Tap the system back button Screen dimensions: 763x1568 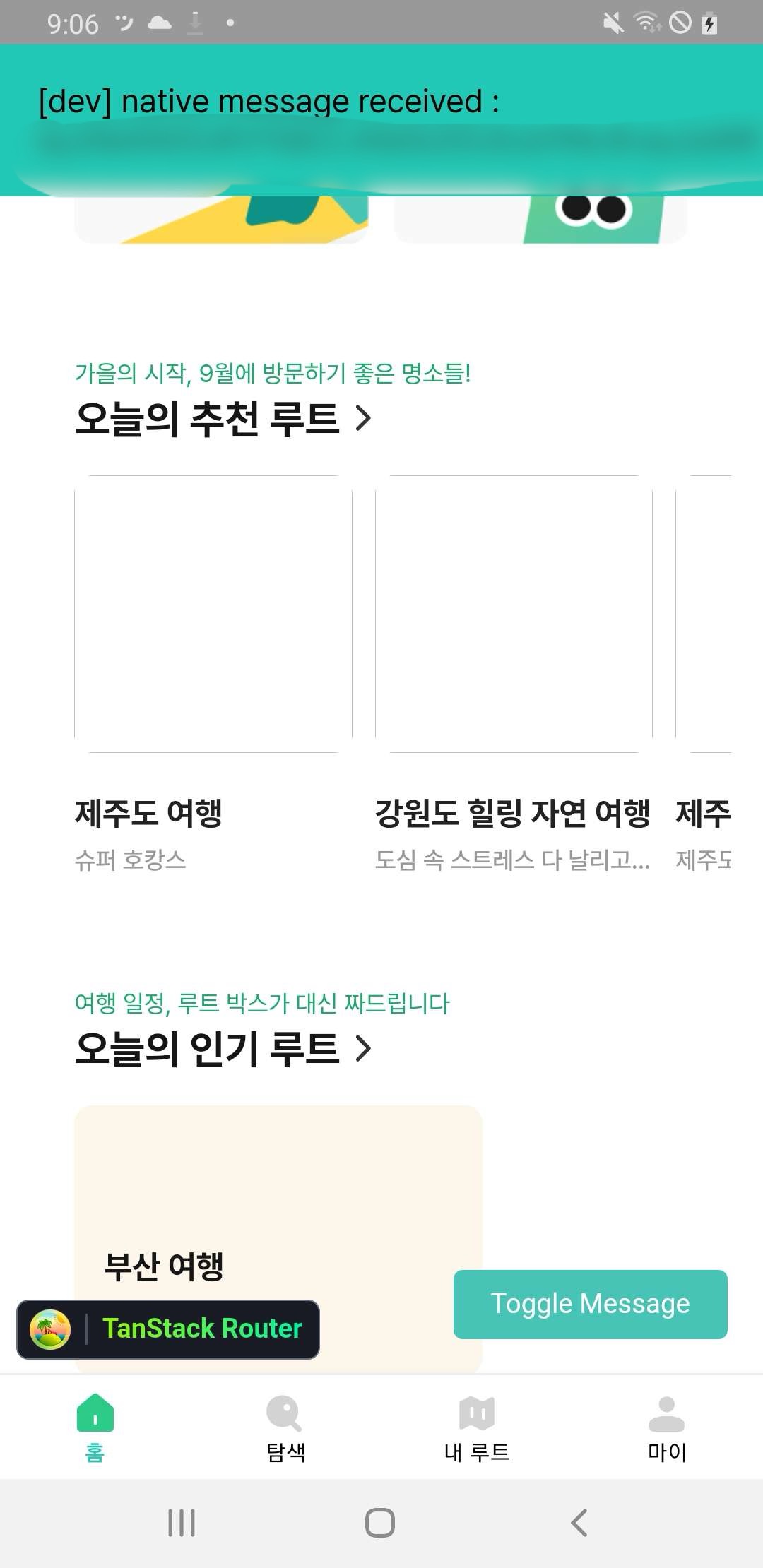point(579,1523)
